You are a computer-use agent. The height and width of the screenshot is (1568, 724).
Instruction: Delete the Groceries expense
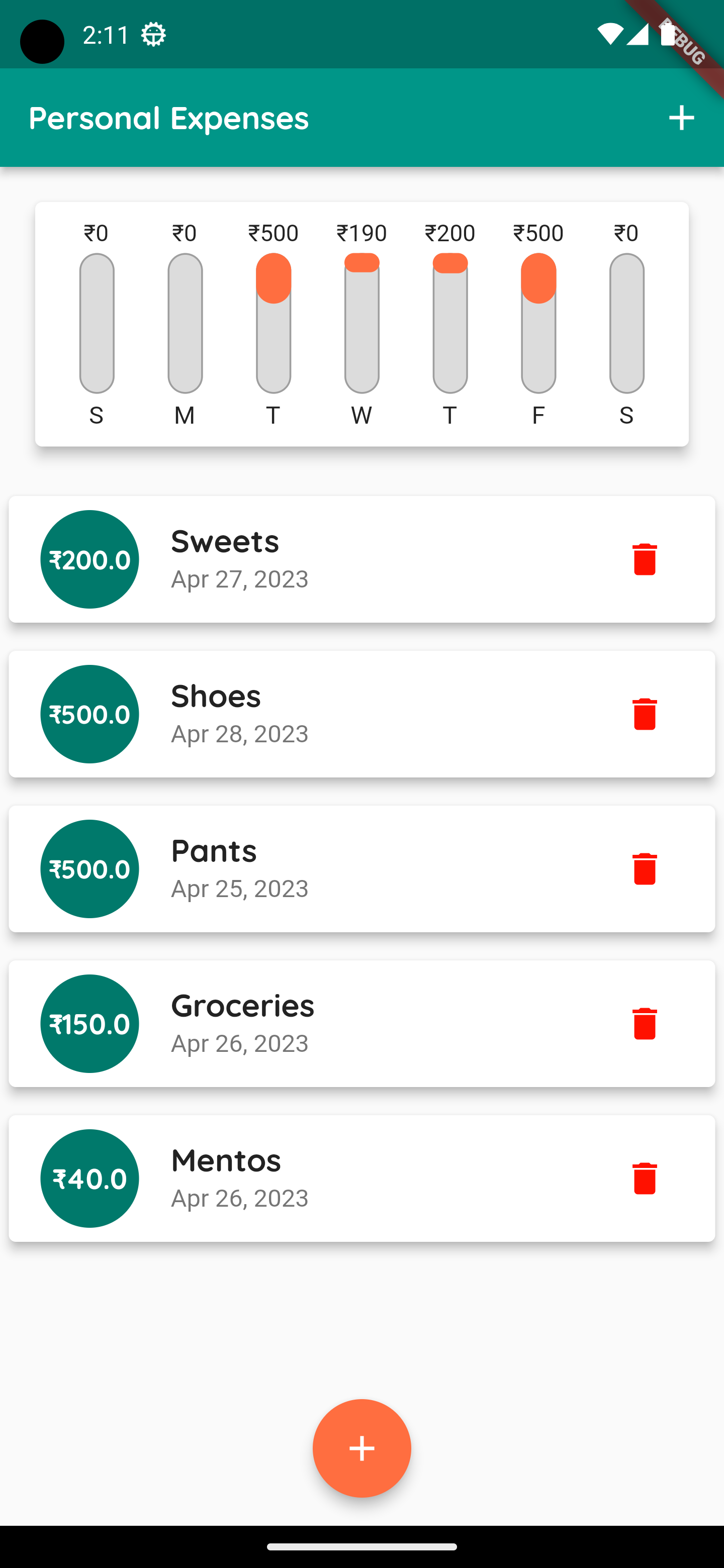[x=644, y=1023]
